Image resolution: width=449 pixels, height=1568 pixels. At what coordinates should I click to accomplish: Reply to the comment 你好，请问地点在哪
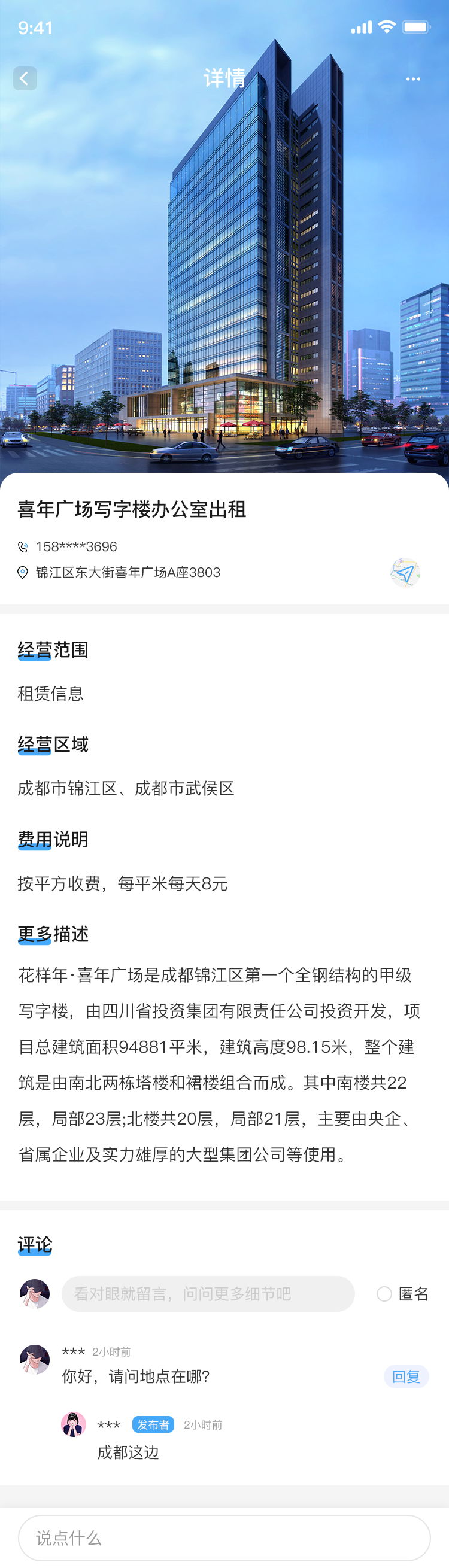point(406,1376)
